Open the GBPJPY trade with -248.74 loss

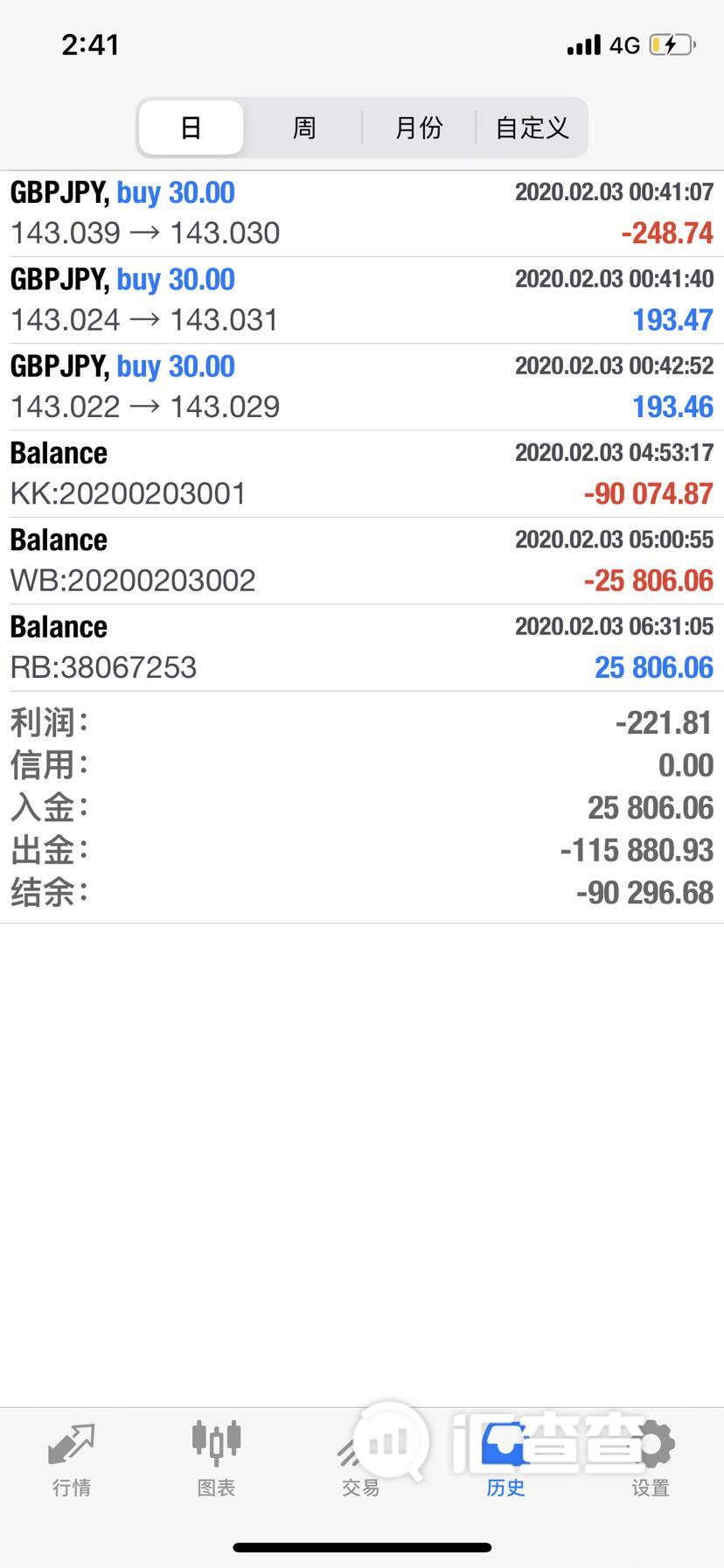[x=362, y=213]
